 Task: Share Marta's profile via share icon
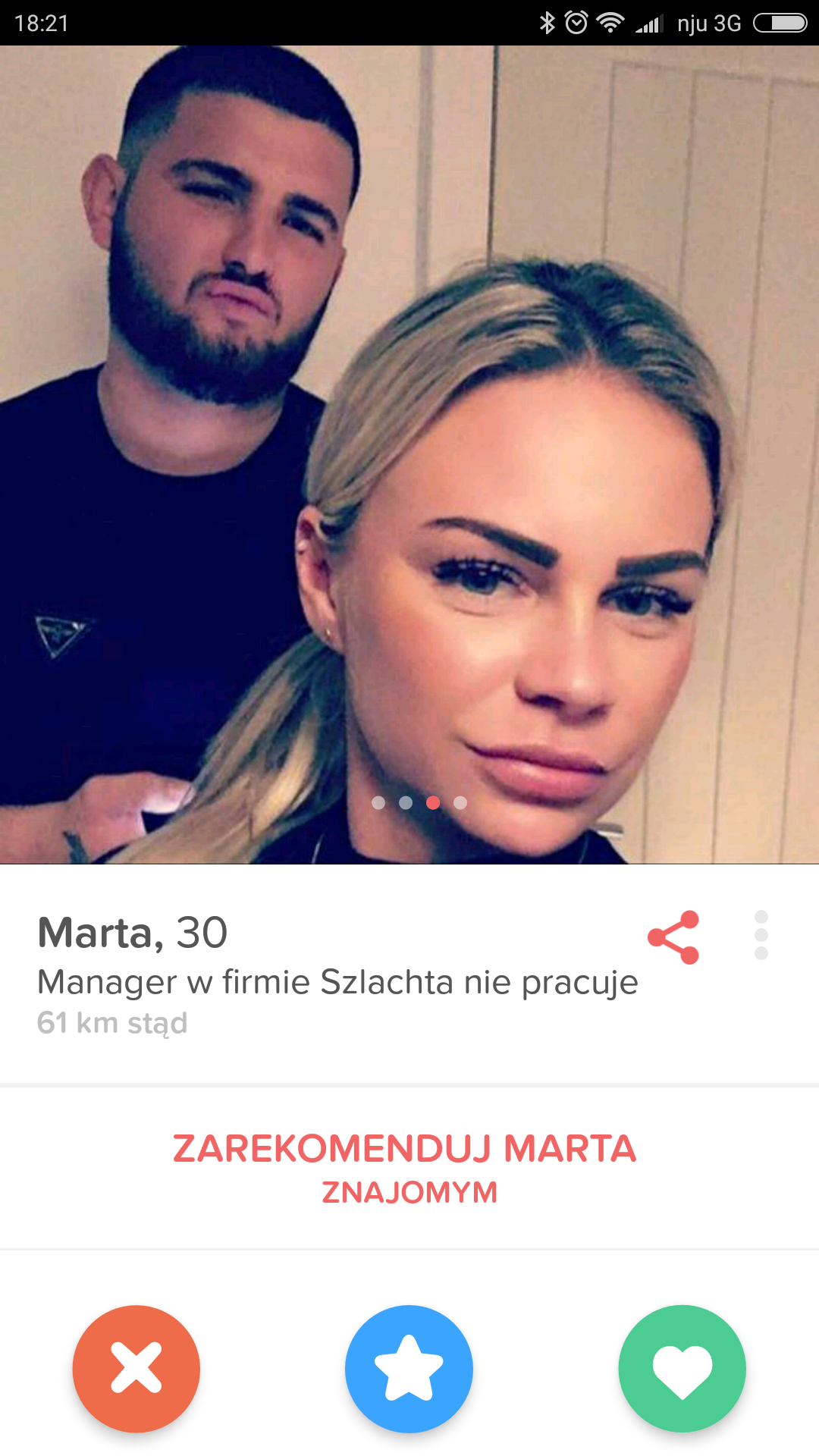click(x=673, y=937)
